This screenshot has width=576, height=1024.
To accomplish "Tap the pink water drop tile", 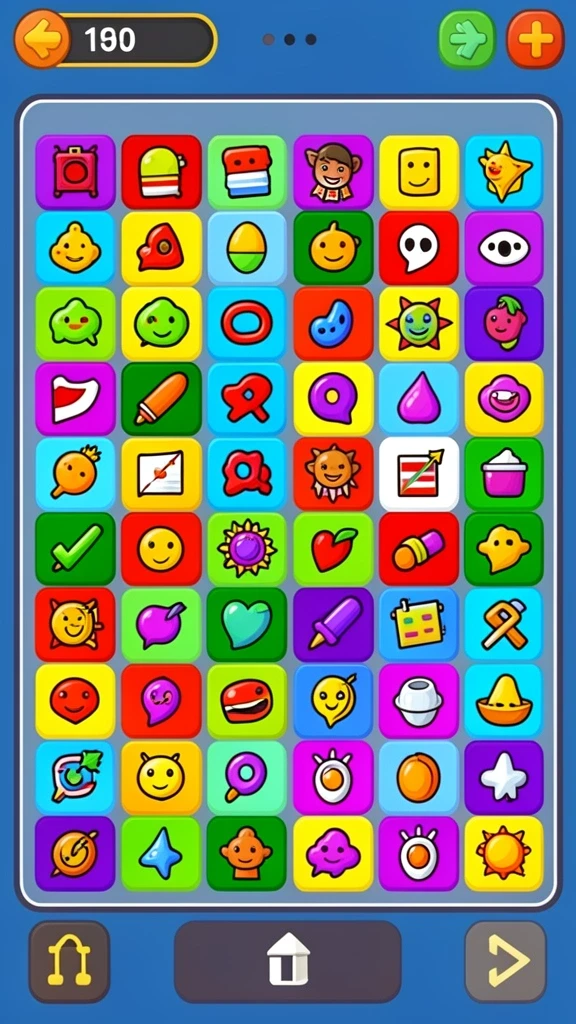I will click(x=419, y=399).
